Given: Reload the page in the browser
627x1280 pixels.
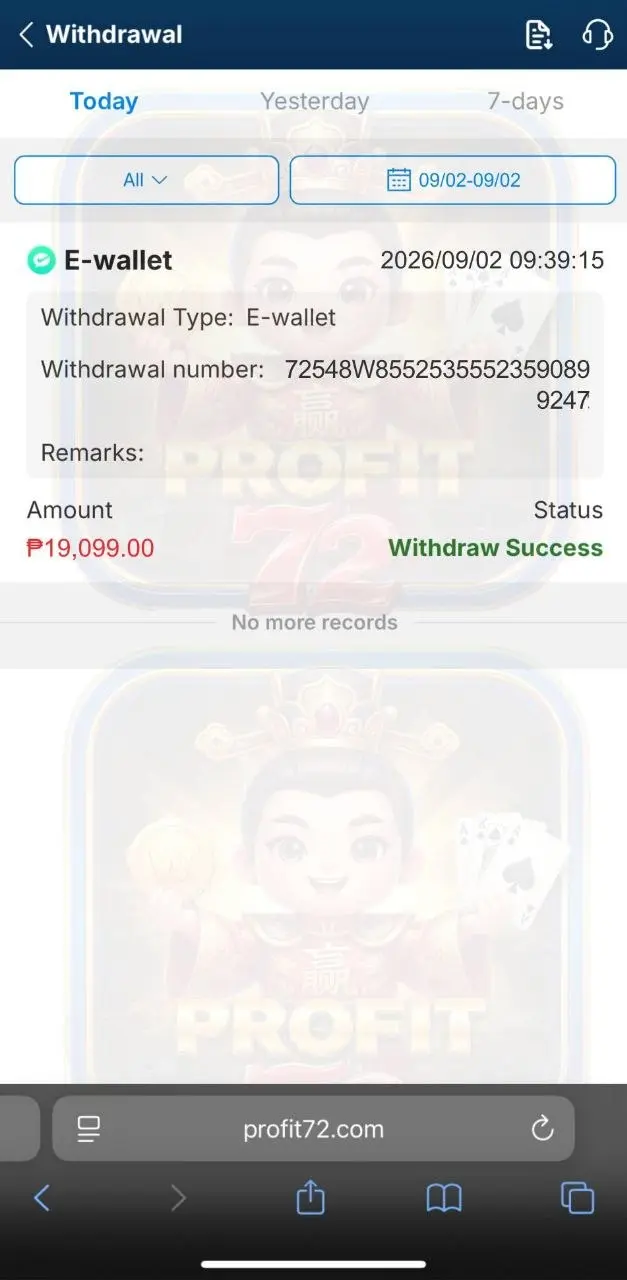Looking at the screenshot, I should point(542,1129).
